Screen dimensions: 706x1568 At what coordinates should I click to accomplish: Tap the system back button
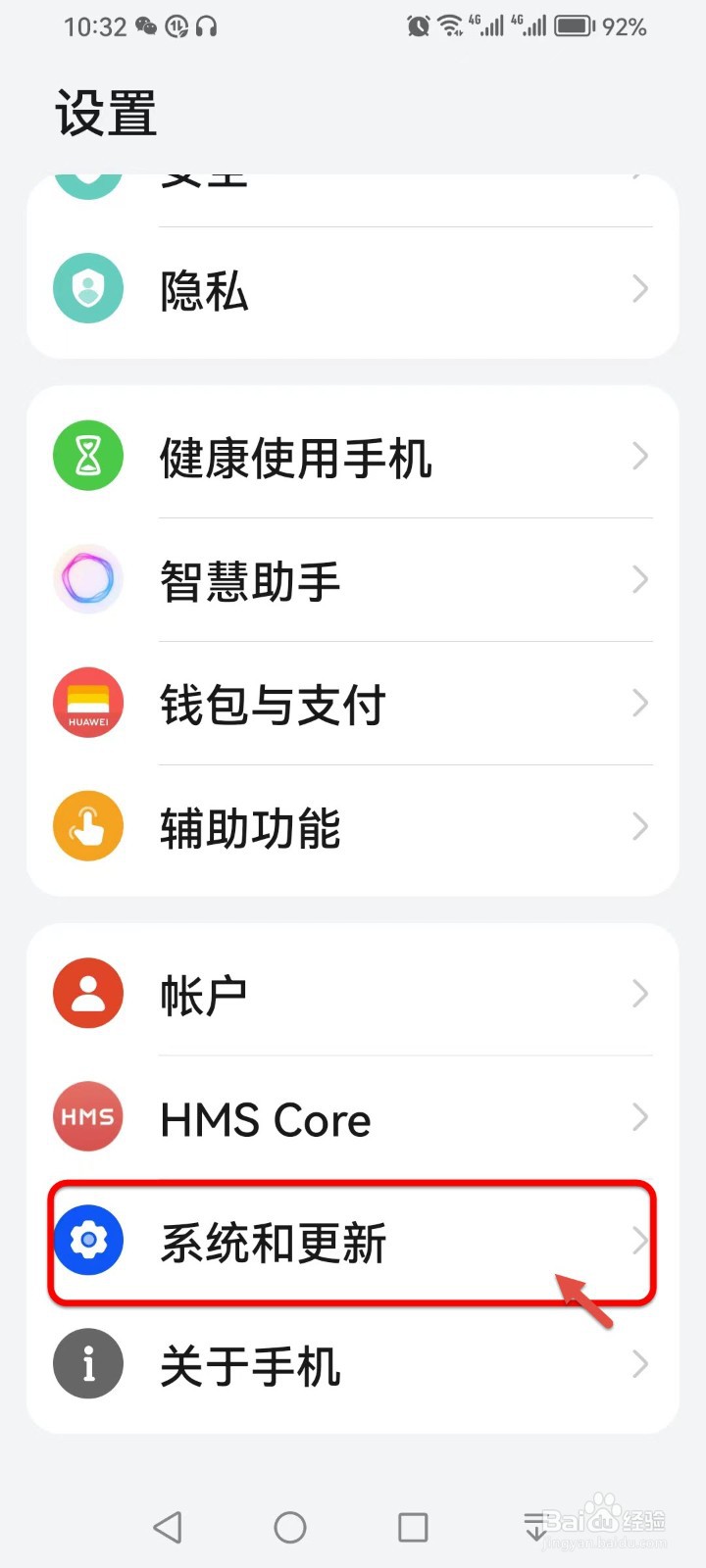click(x=168, y=1527)
